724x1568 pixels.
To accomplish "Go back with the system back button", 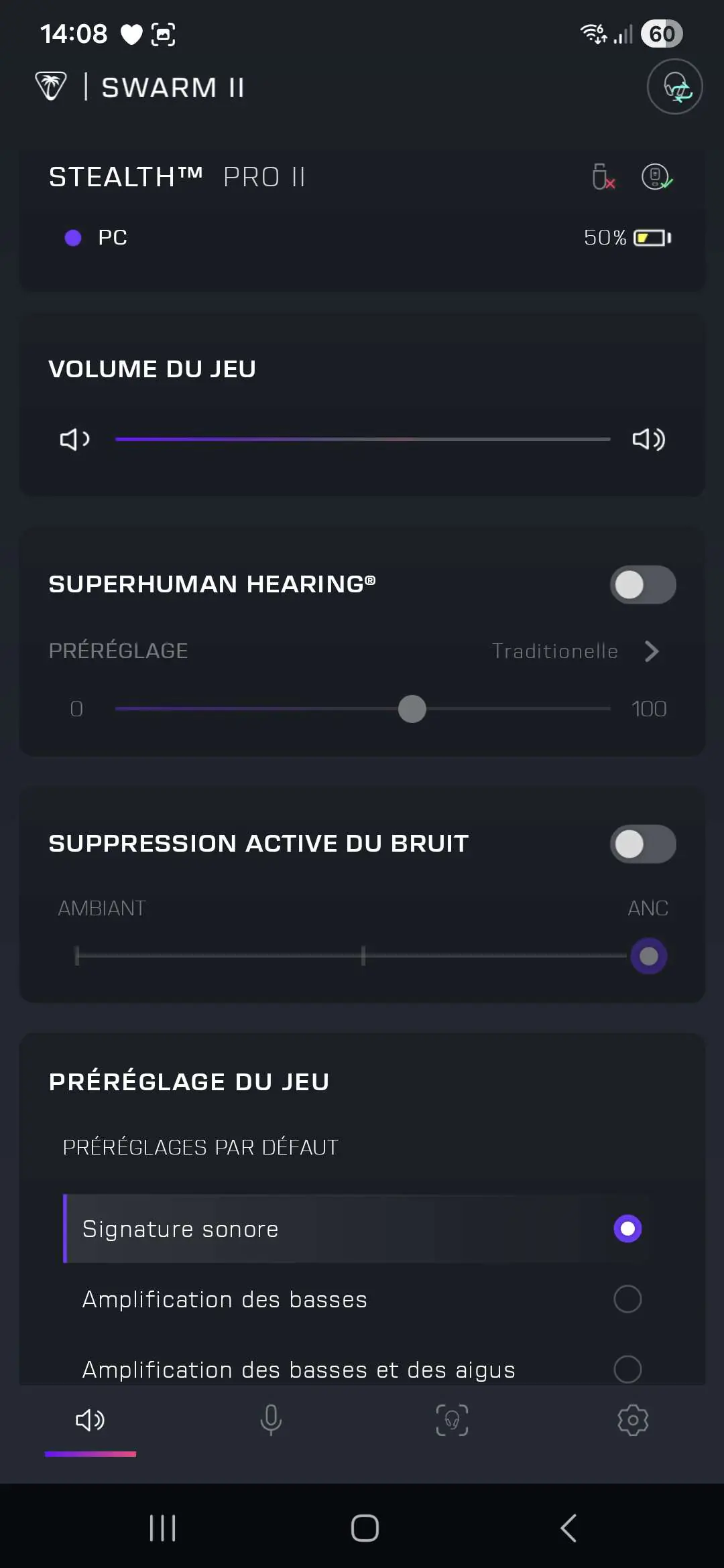I will [x=568, y=1528].
